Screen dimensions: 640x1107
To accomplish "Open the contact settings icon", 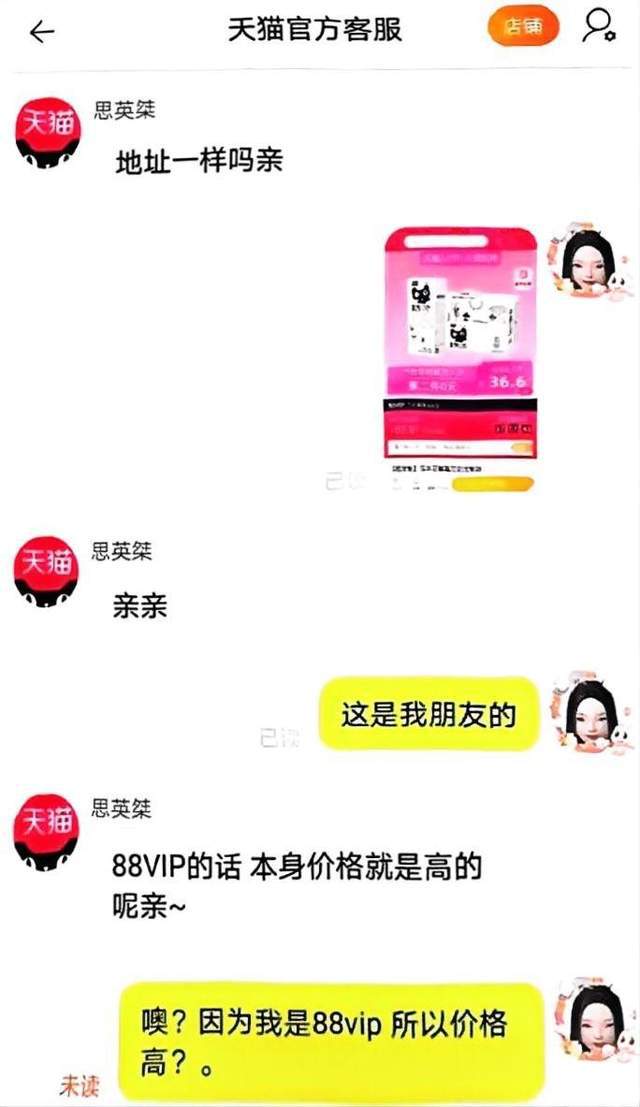I will 598,27.
